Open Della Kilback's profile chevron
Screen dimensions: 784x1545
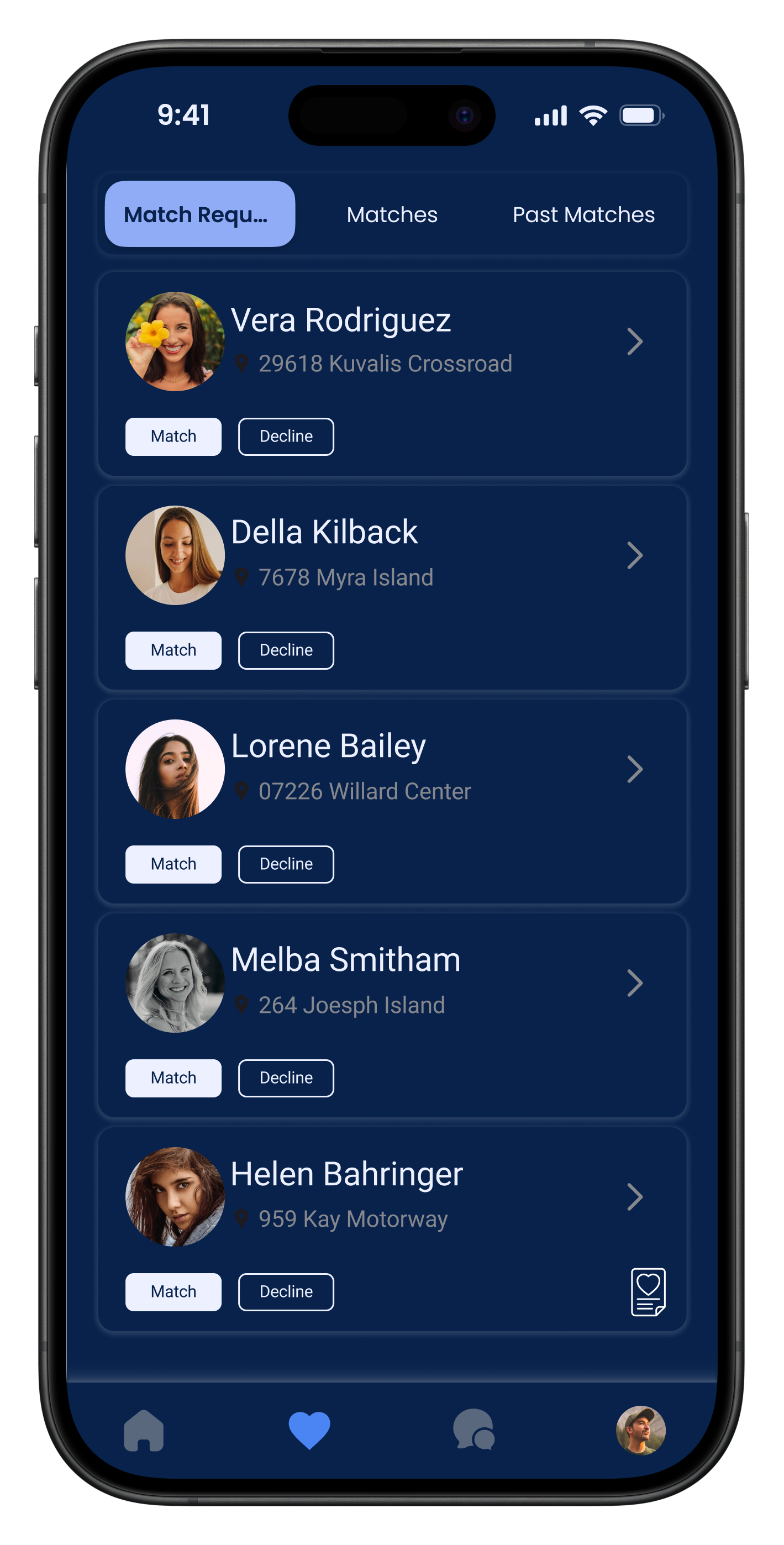[635, 555]
